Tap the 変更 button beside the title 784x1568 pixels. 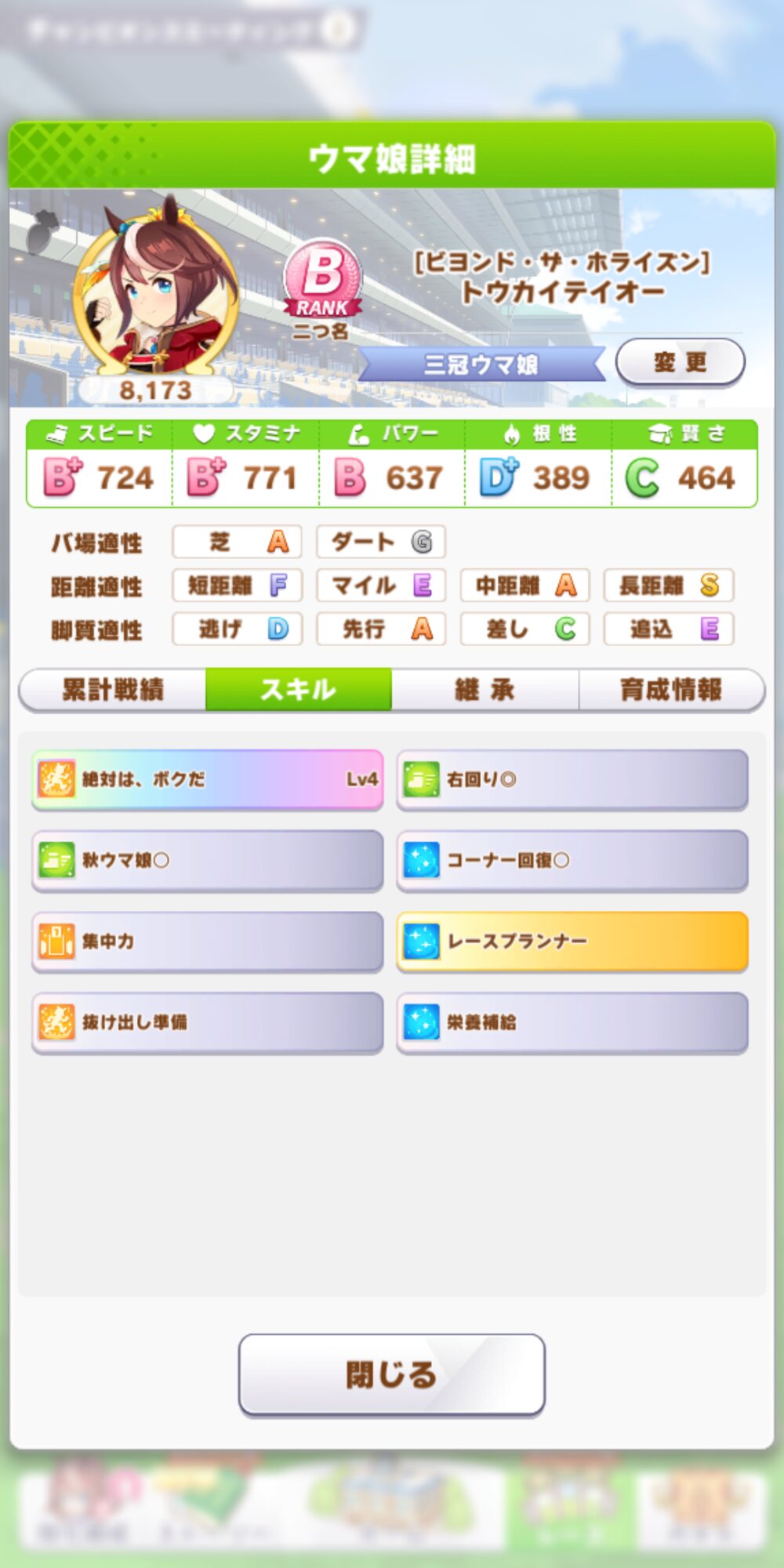tap(680, 362)
